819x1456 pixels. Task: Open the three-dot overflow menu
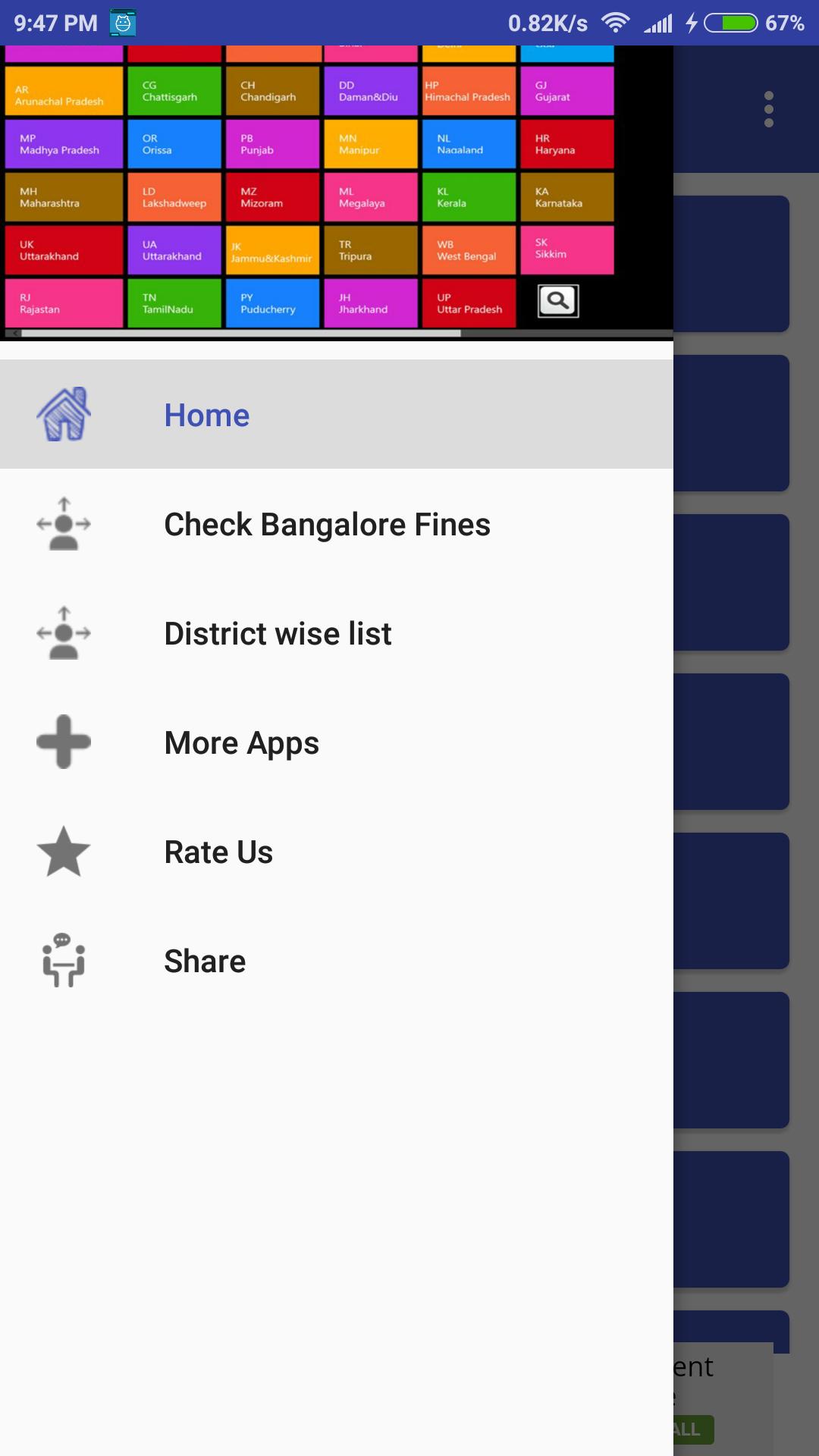tap(768, 110)
